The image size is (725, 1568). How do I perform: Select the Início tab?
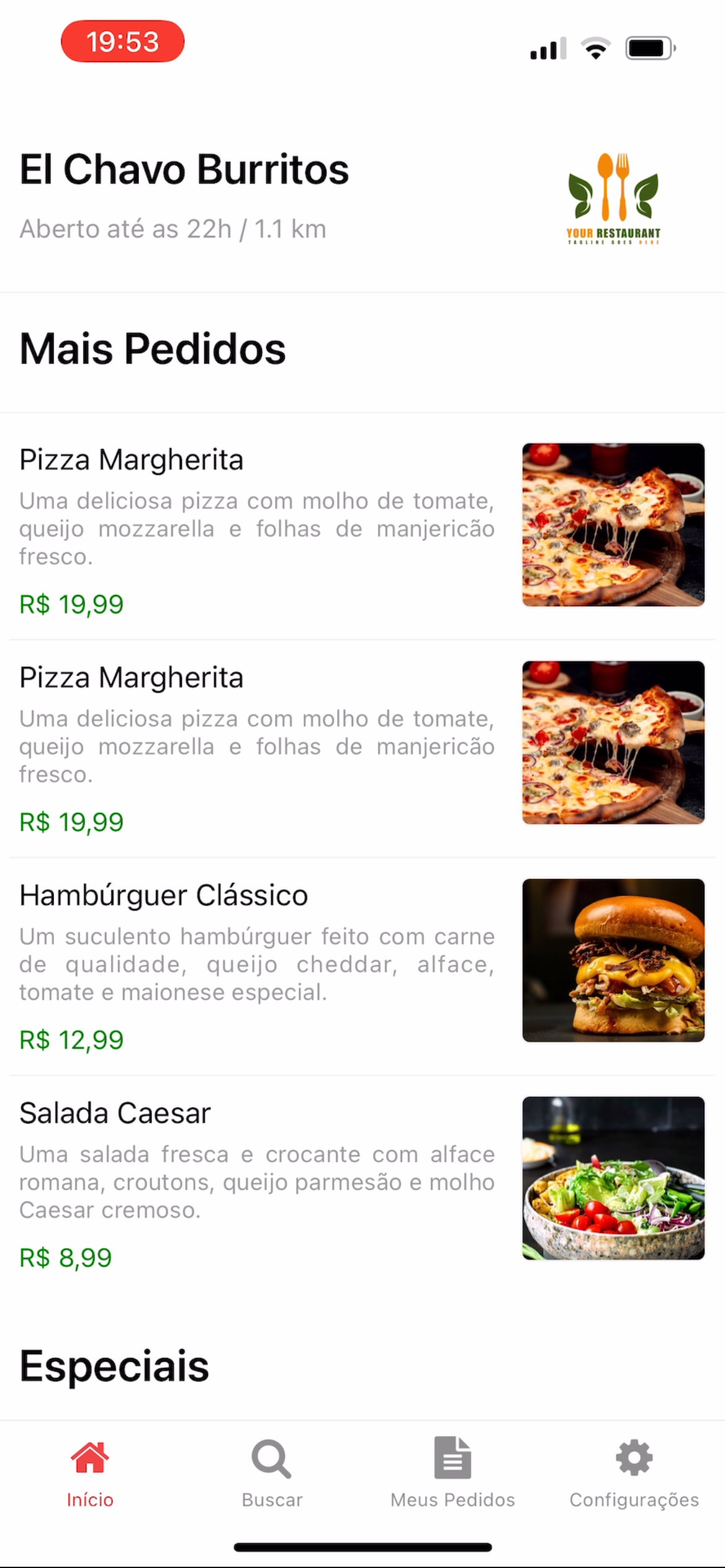tap(90, 1473)
